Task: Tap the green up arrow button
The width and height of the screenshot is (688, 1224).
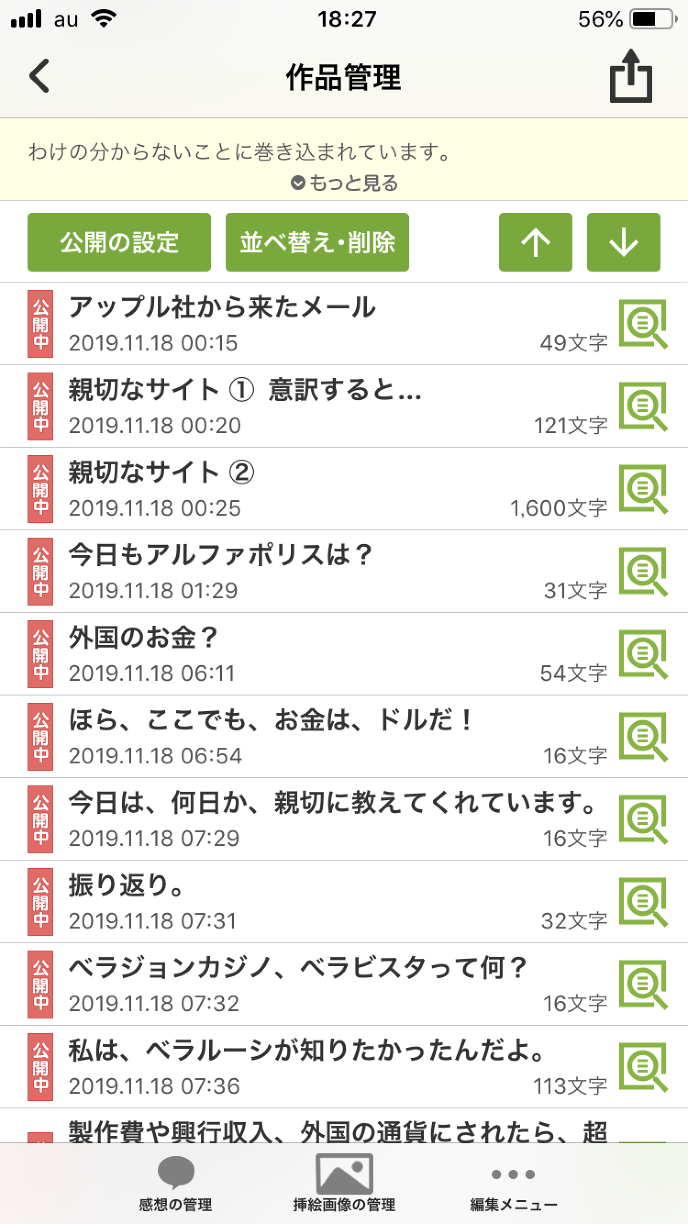Action: [535, 242]
